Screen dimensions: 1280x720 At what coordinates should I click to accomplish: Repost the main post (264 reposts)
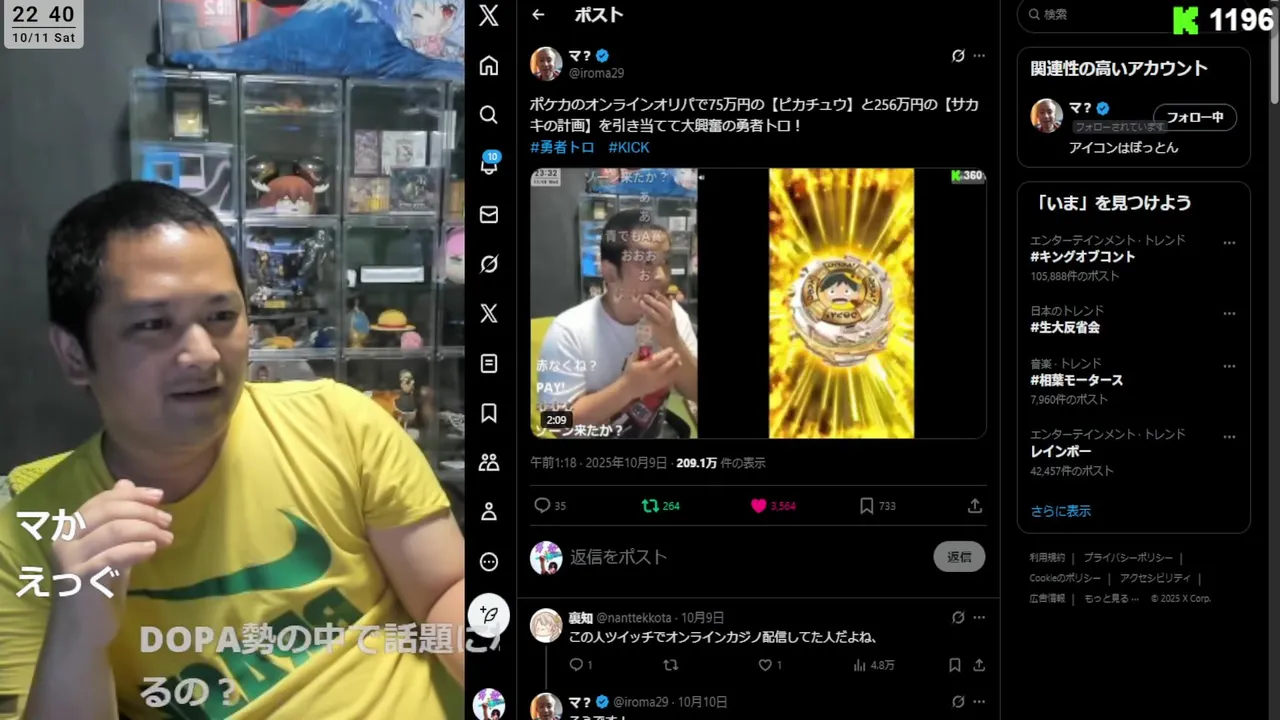(x=651, y=506)
